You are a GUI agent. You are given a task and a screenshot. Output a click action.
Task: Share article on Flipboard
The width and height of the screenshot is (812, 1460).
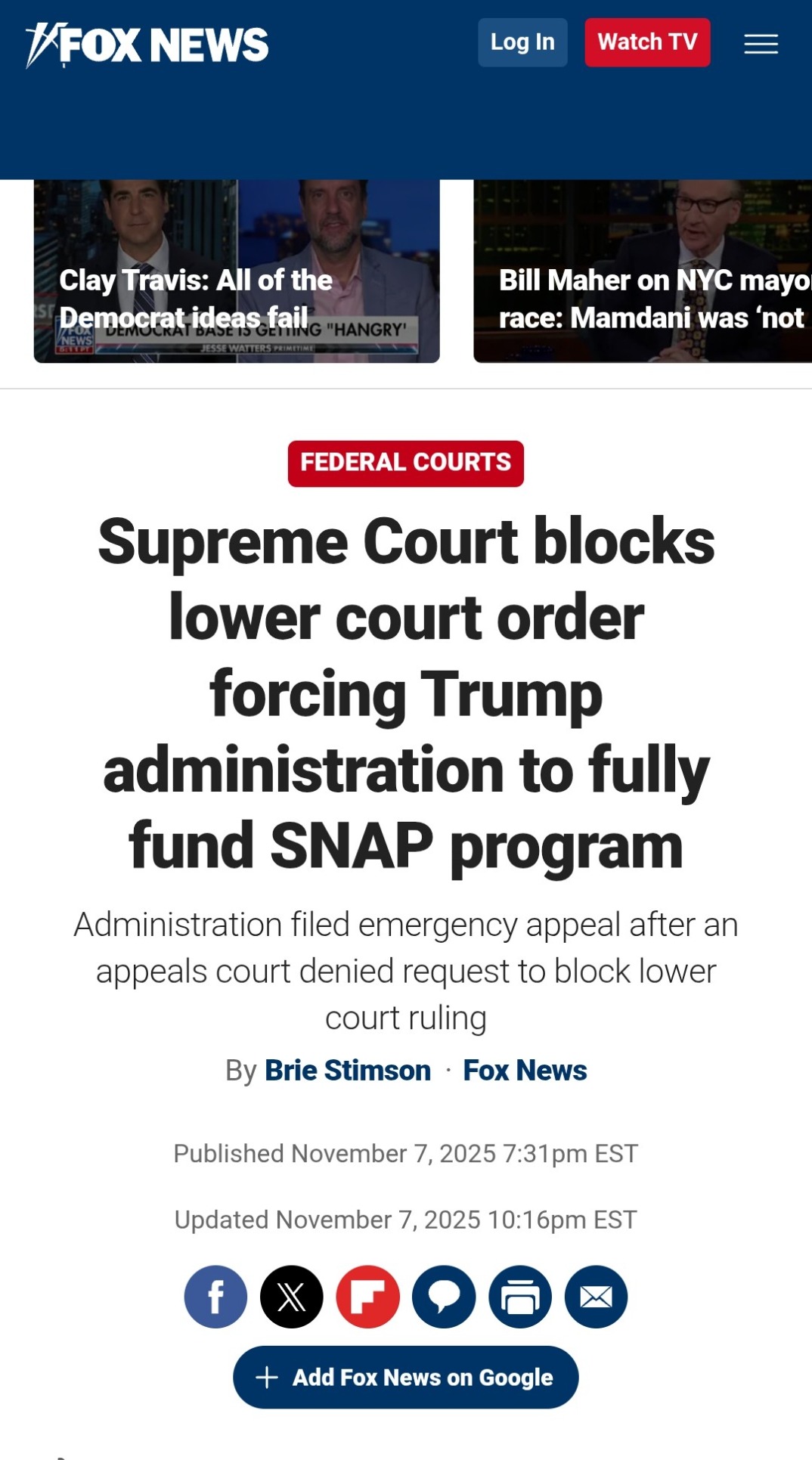[368, 1297]
